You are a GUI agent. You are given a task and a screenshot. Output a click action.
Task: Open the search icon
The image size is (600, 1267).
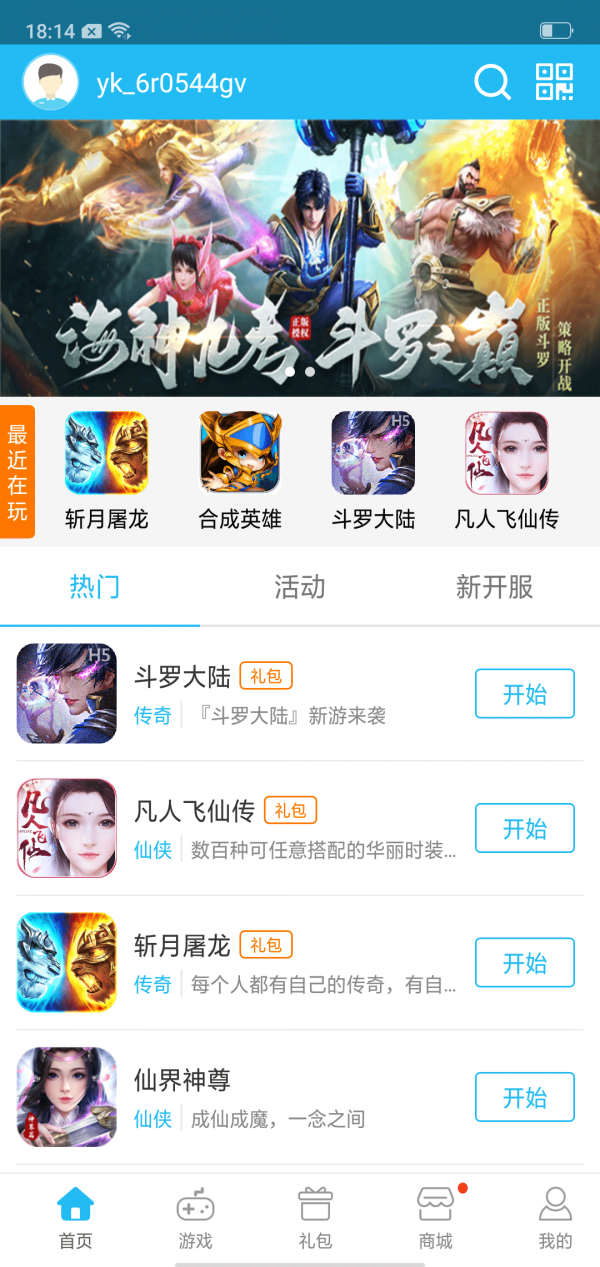491,82
